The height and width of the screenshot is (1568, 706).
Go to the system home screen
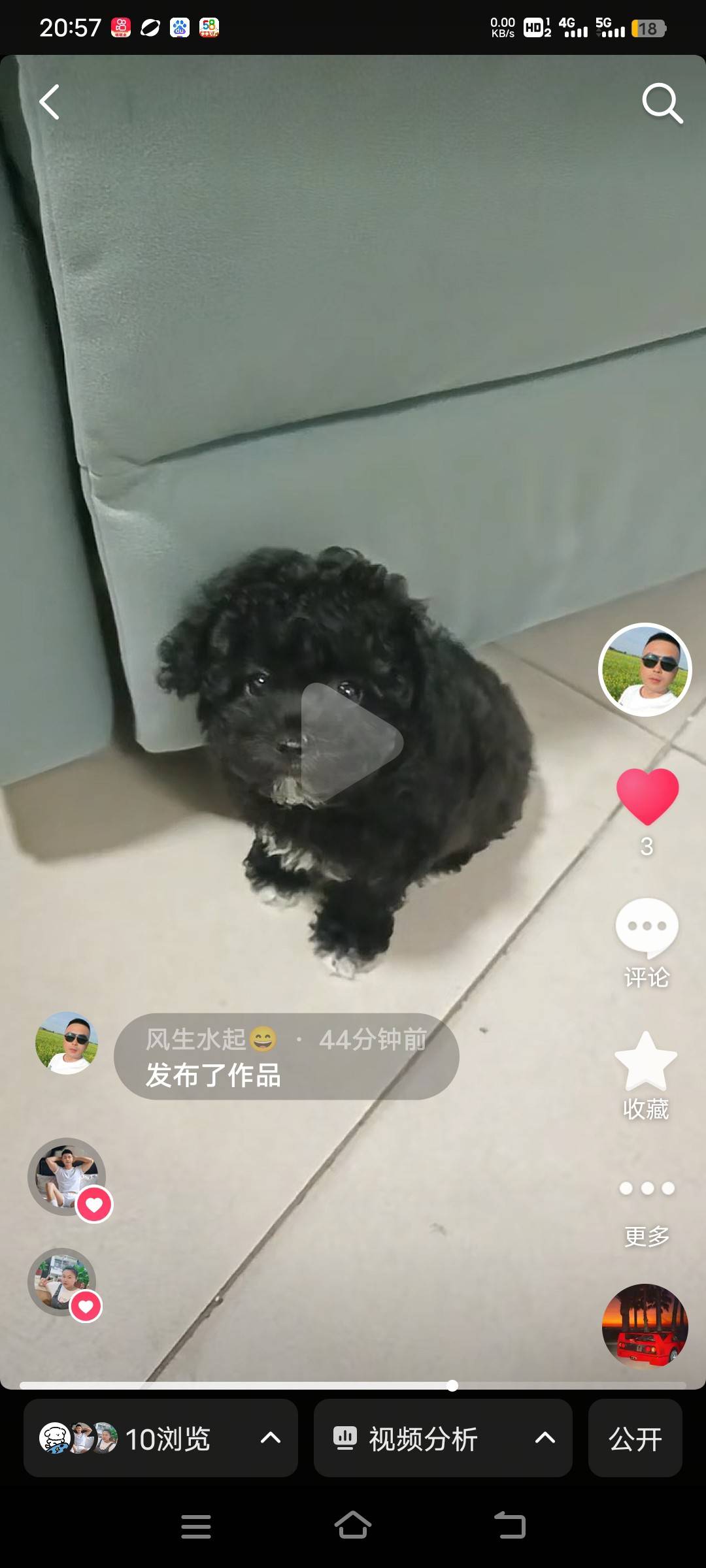353,1526
